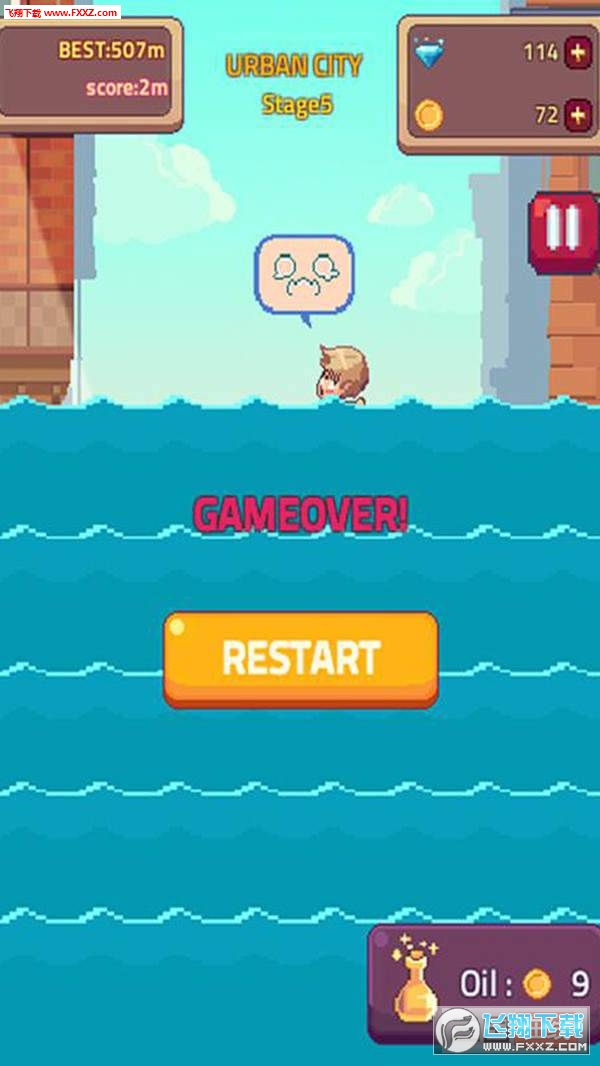This screenshot has width=600, height=1066.
Task: Add more diamonds with plus button
Action: 577,53
